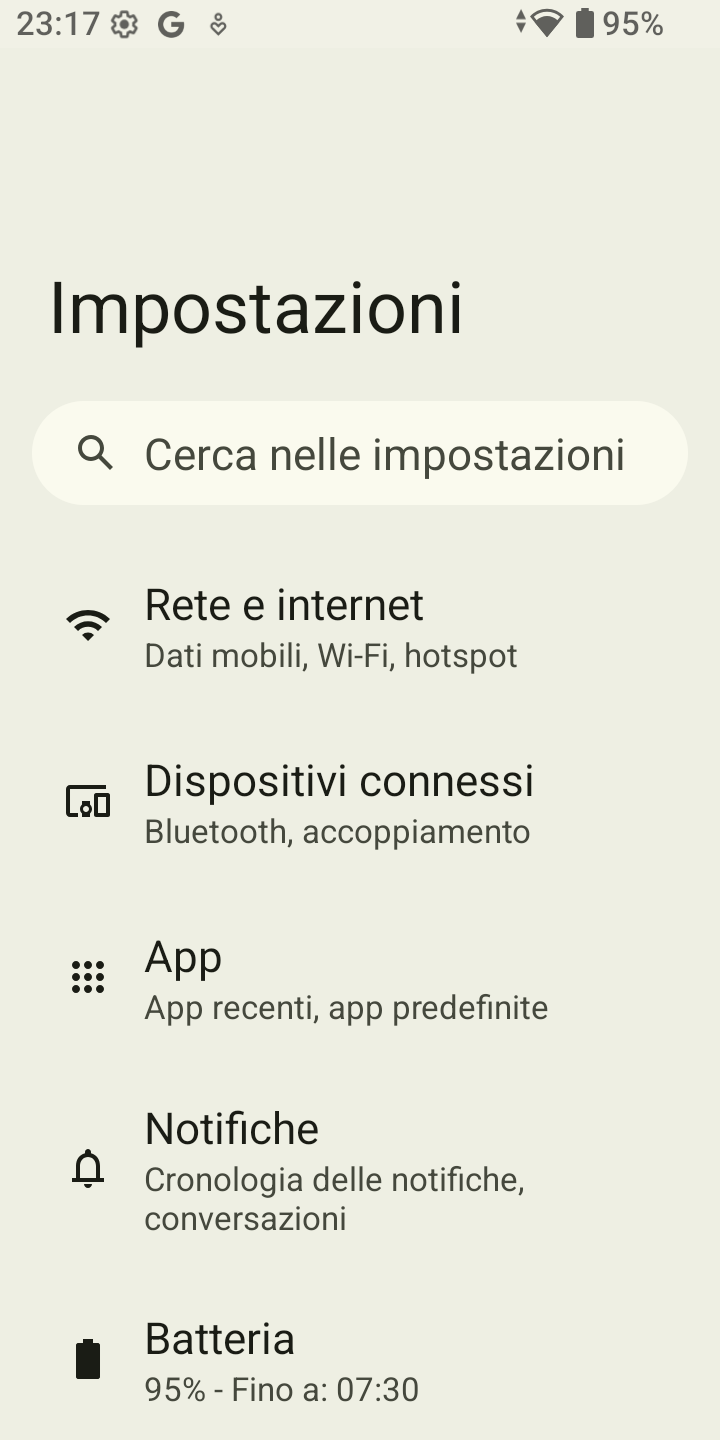
Task: Tap the Cerca nelle impostazioni search box
Action: point(360,453)
